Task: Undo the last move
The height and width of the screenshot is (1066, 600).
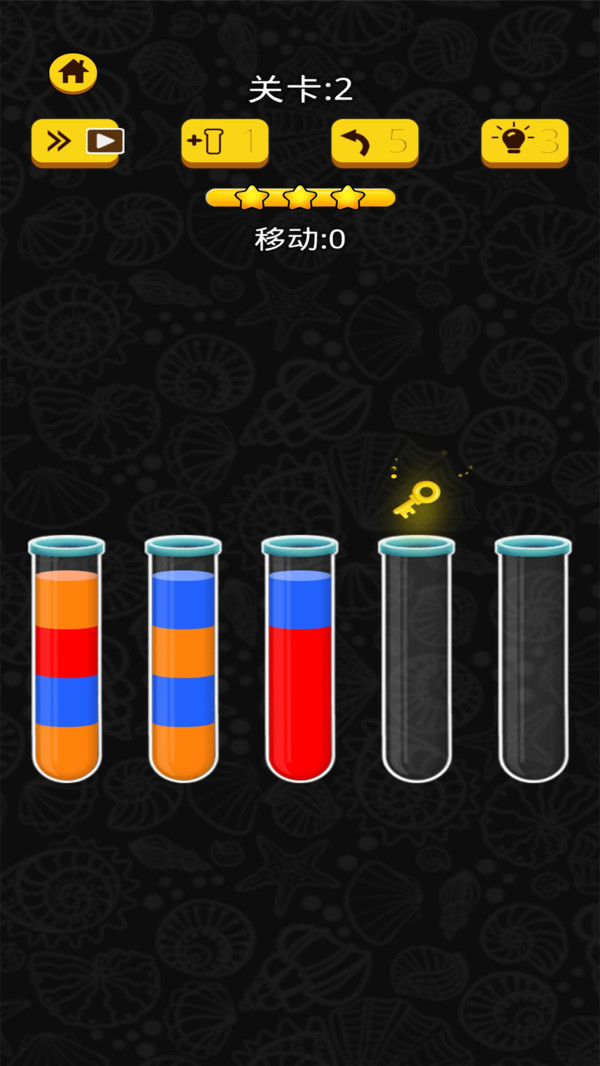Action: pyautogui.click(x=374, y=142)
